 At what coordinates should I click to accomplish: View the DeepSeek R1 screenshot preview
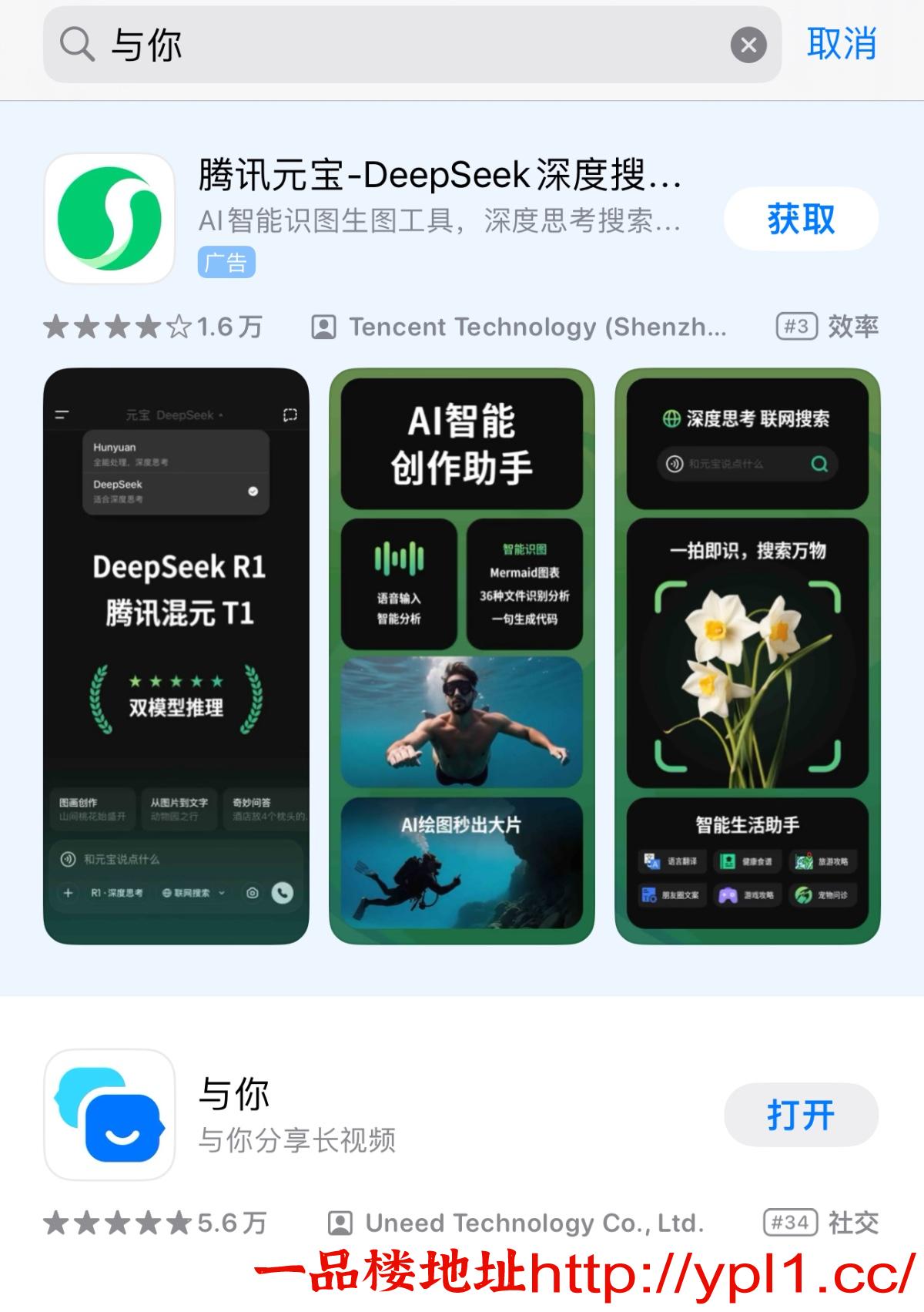176,656
